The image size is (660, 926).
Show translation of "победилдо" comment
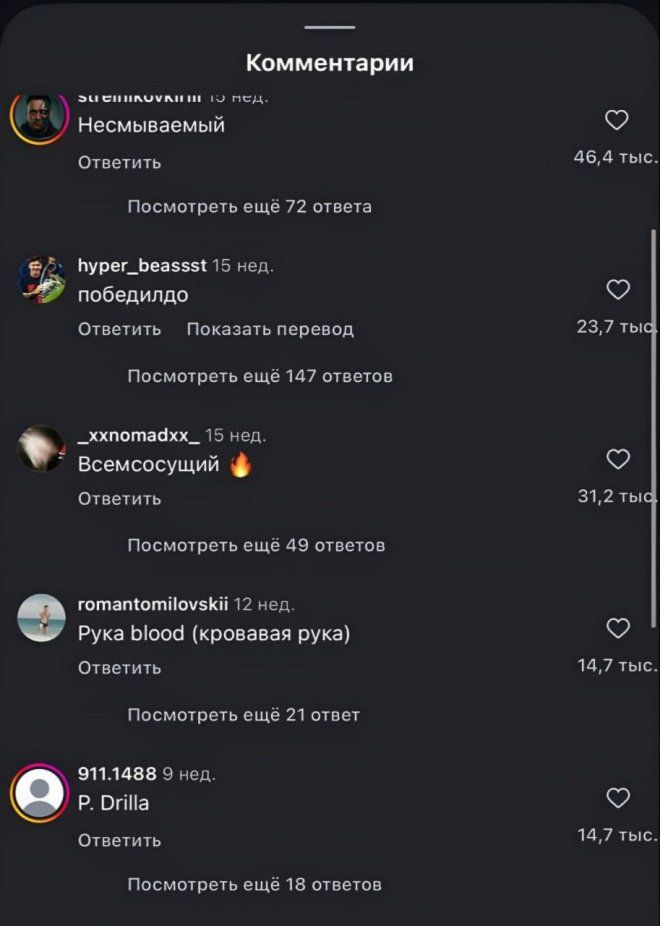(x=270, y=329)
